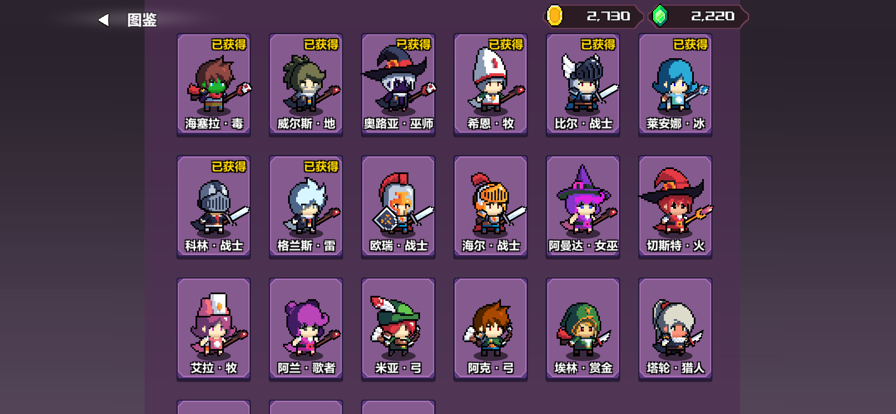View the 奥路亚·巫师 character card
The image size is (896, 414).
click(398, 85)
